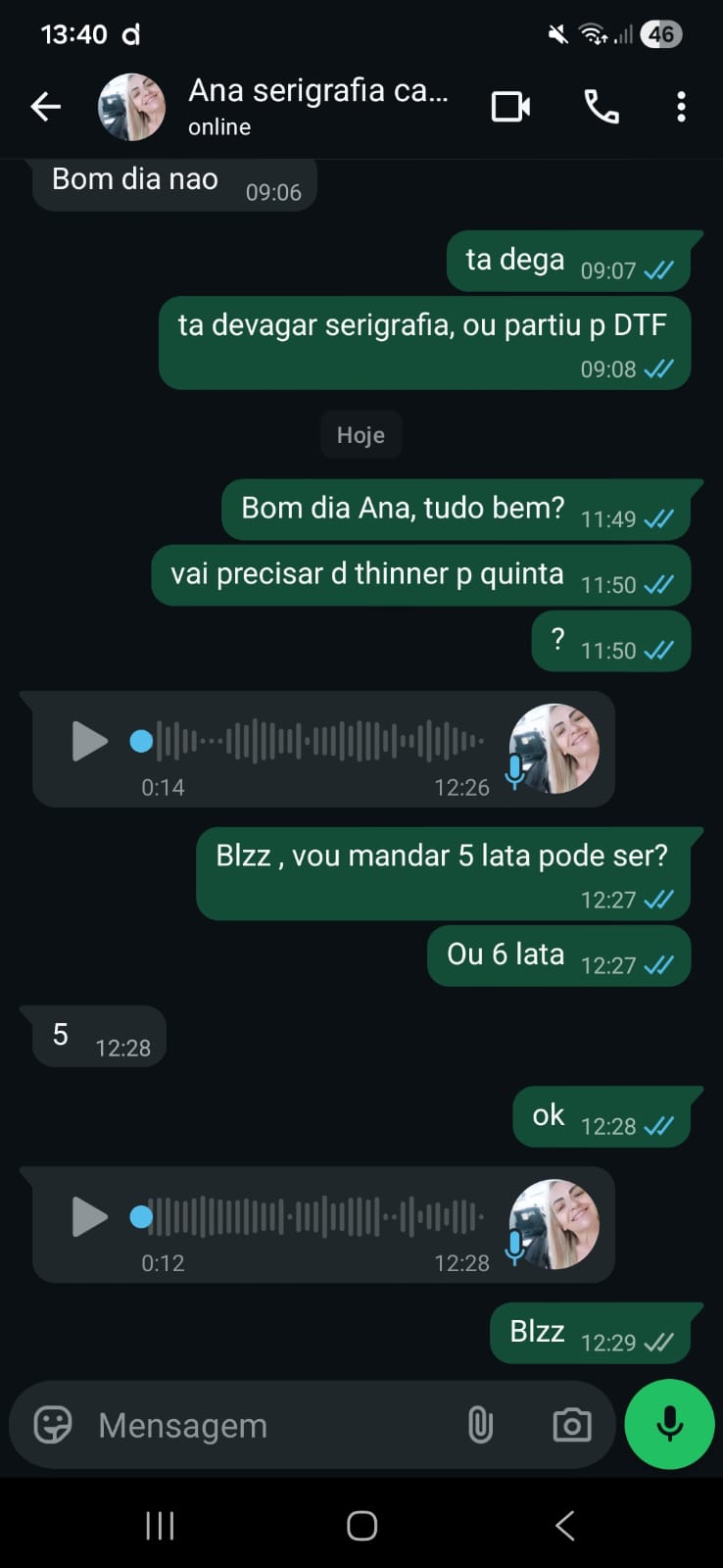Open recent apps from the navigation bar
Screen dimensions: 723x1568
pos(160,1525)
